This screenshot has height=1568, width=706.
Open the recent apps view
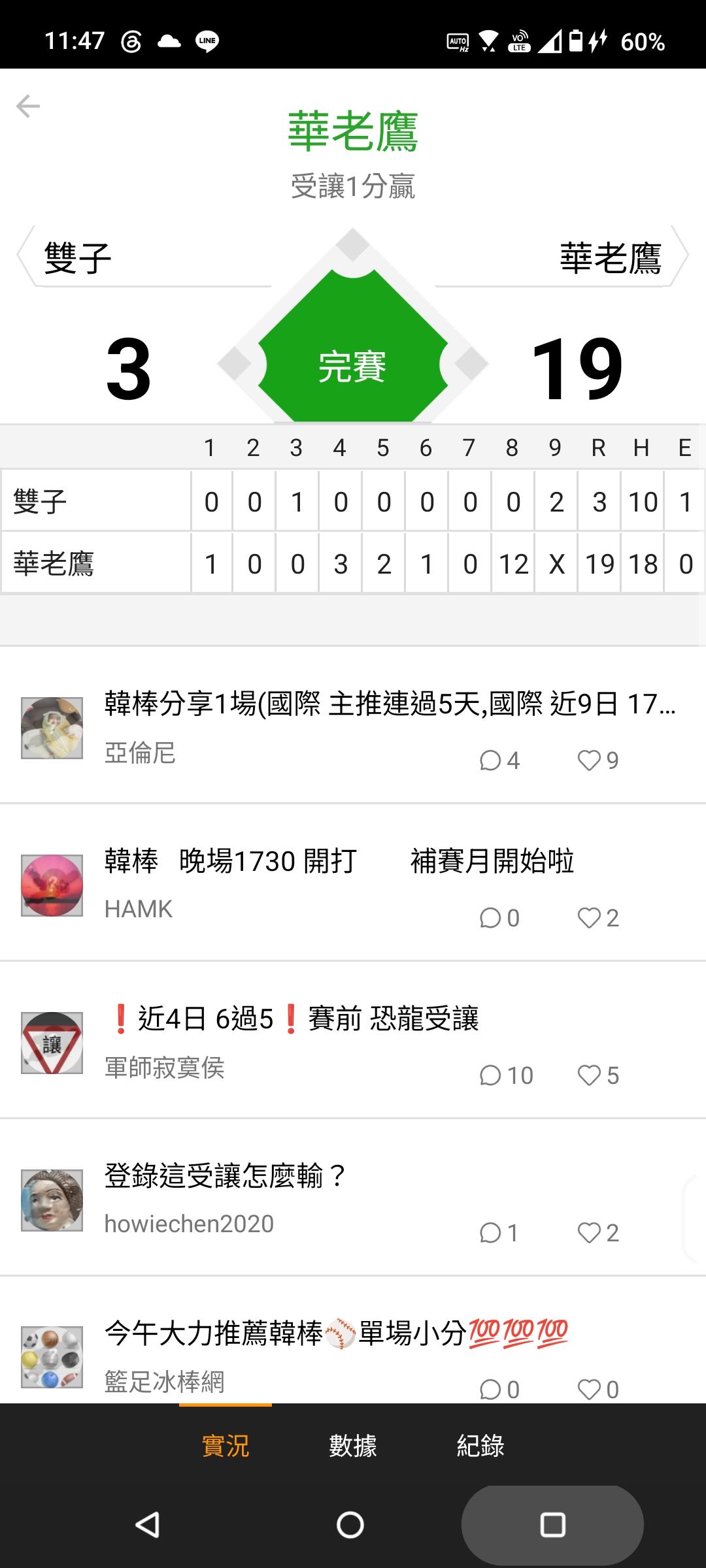[552, 1525]
